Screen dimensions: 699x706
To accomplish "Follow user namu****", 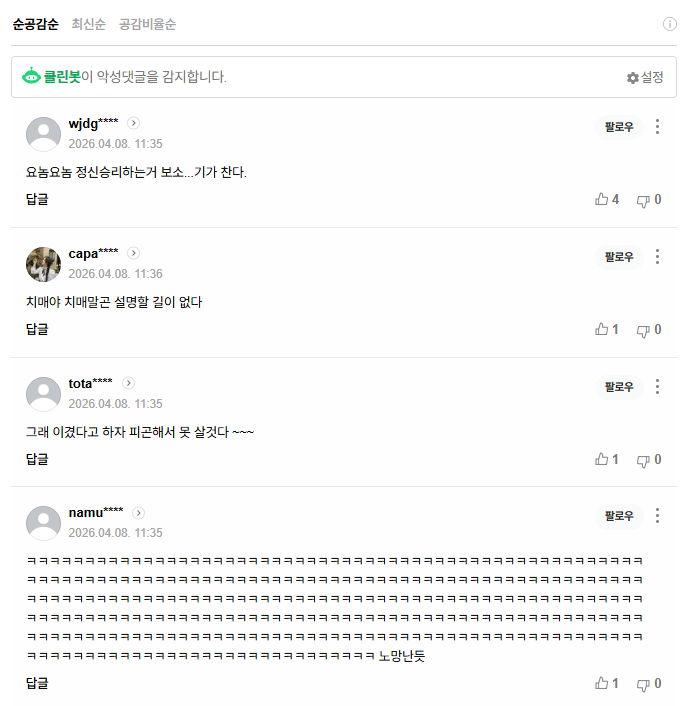I will (x=619, y=516).
